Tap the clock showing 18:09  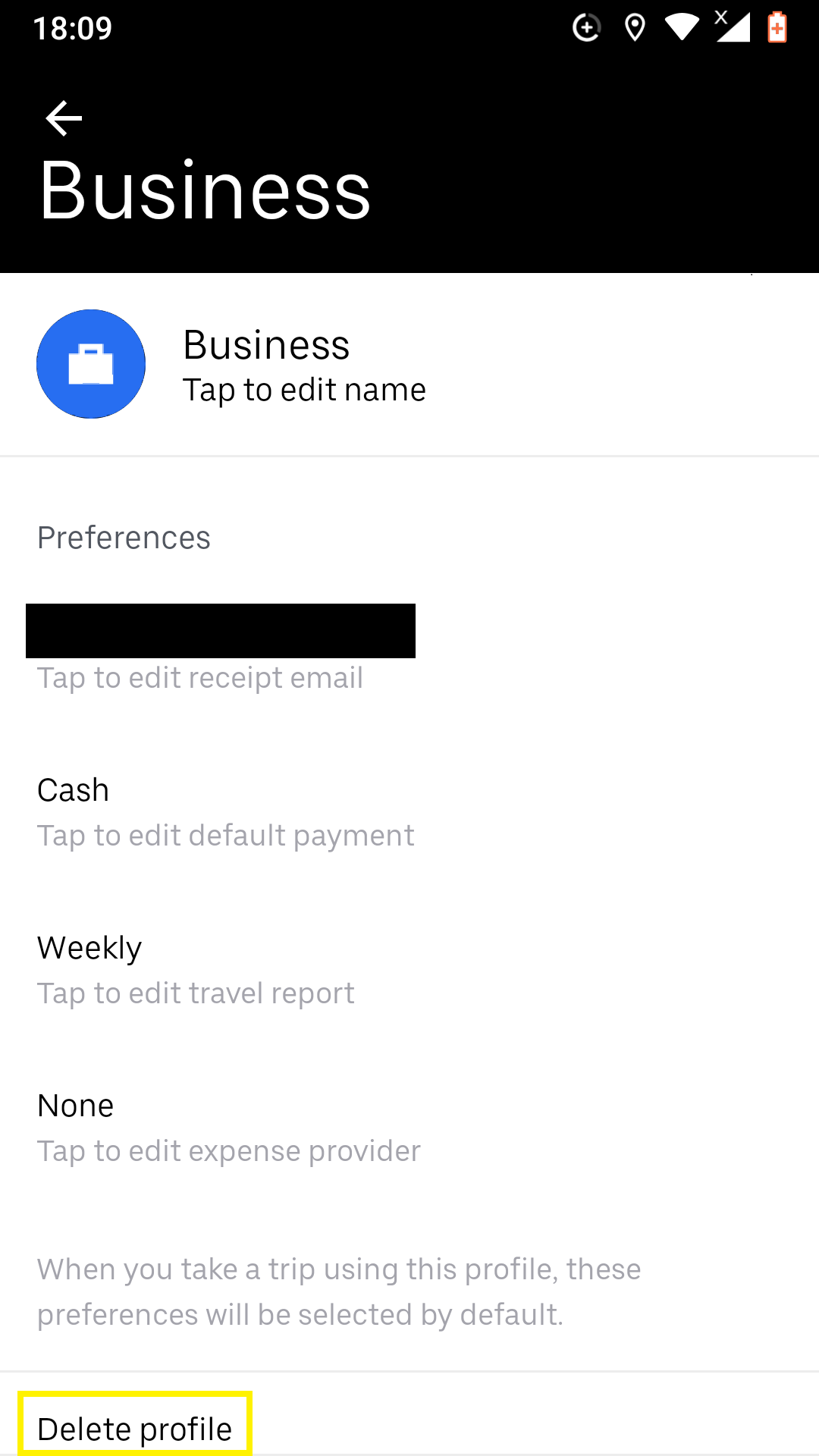(72, 29)
